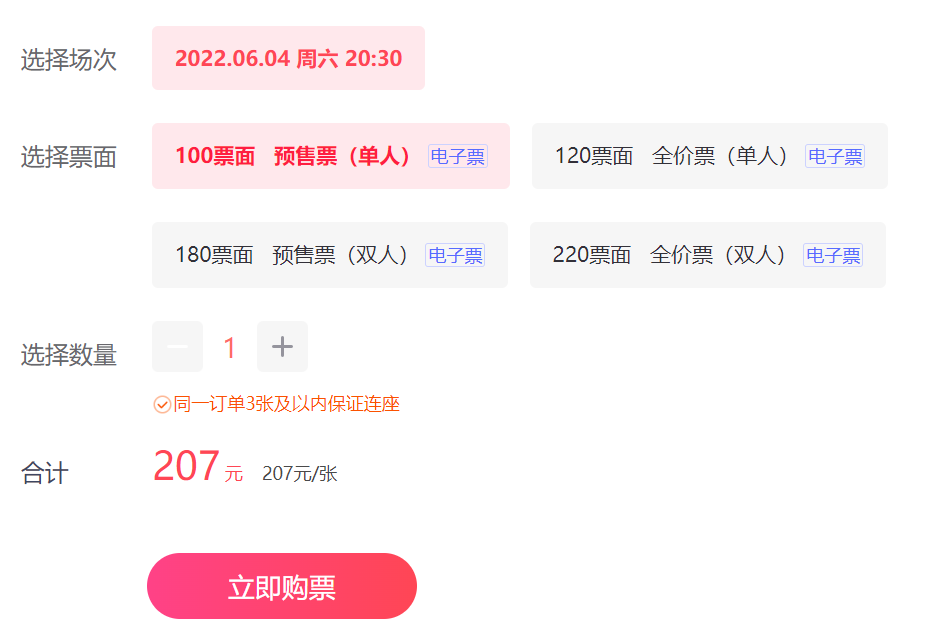Image resolution: width=937 pixels, height=638 pixels.
Task: Select 180票面 预售票（双人）option
Action: (329, 255)
